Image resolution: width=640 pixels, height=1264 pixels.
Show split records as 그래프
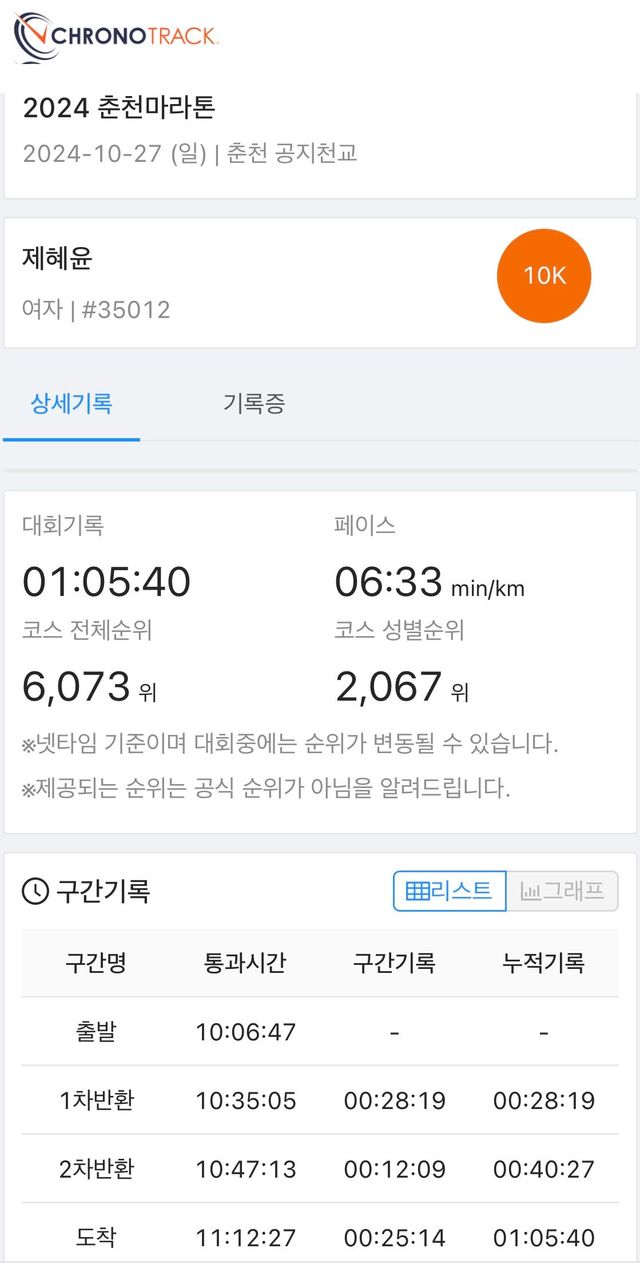(563, 891)
